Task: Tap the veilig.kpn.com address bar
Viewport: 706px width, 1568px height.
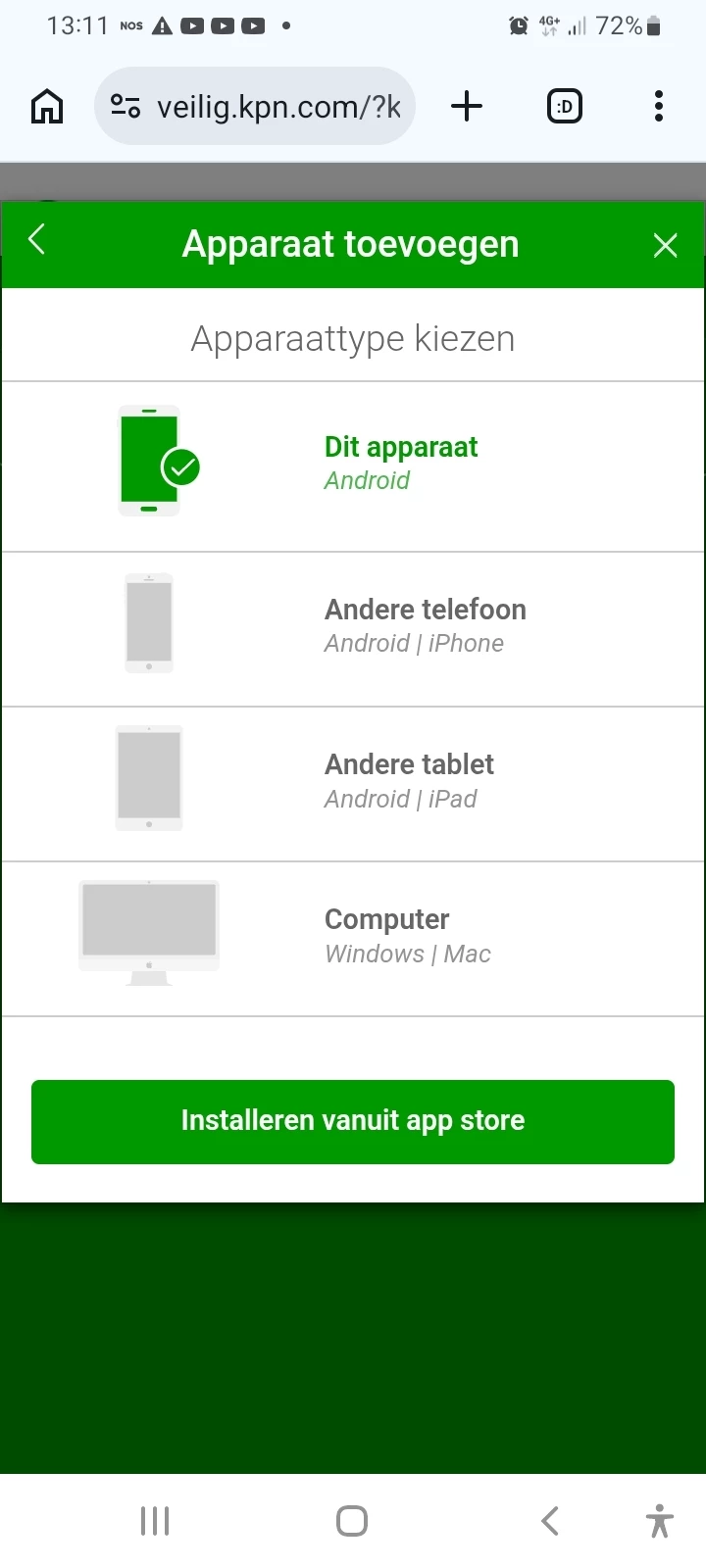Action: coord(255,106)
